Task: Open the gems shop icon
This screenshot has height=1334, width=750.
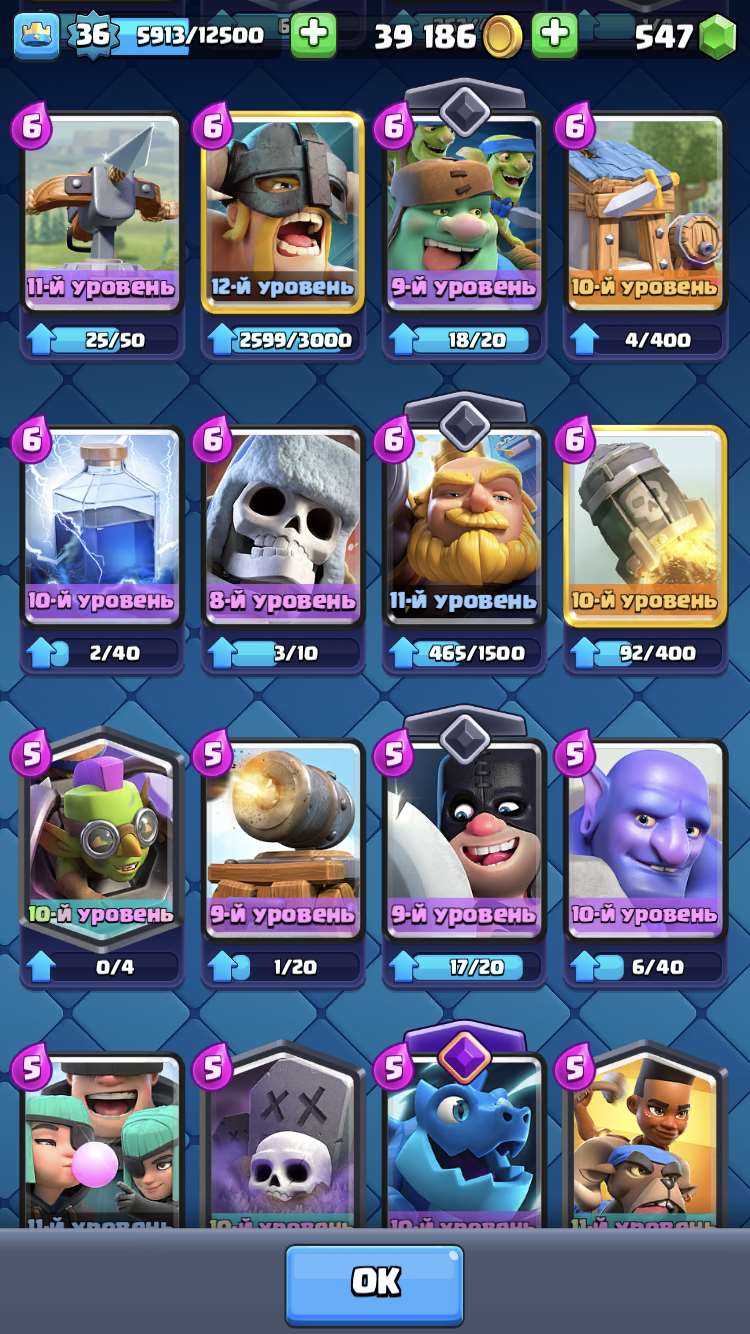Action: coord(716,38)
